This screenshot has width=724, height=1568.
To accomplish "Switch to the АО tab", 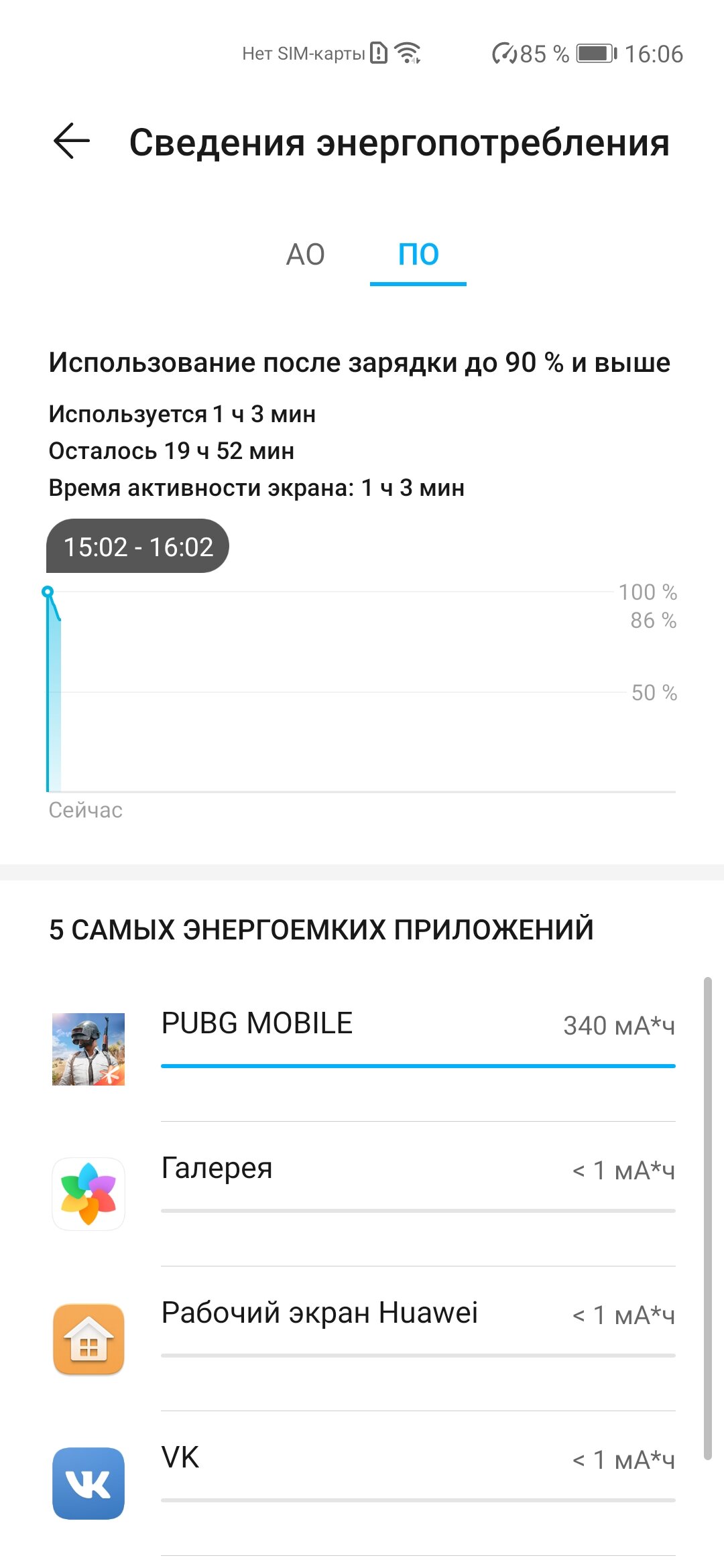I will (x=306, y=255).
